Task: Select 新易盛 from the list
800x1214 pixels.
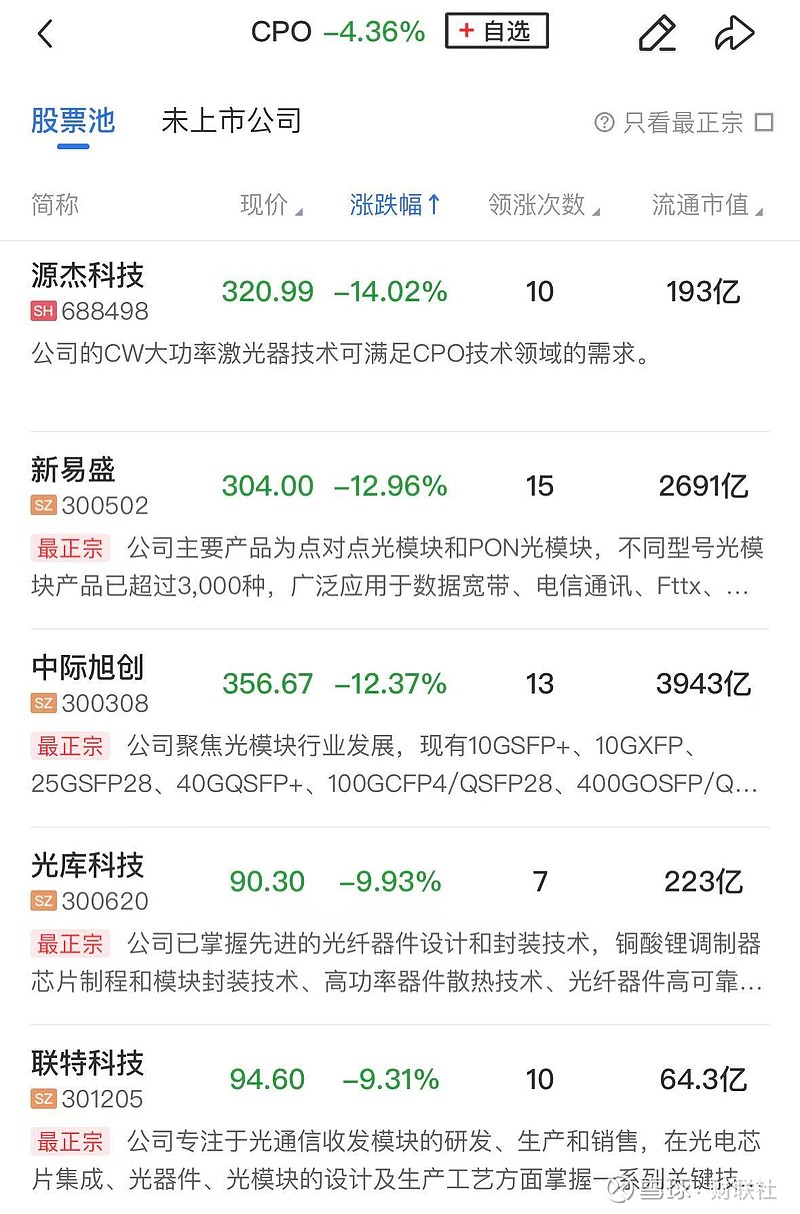Action: point(74,470)
